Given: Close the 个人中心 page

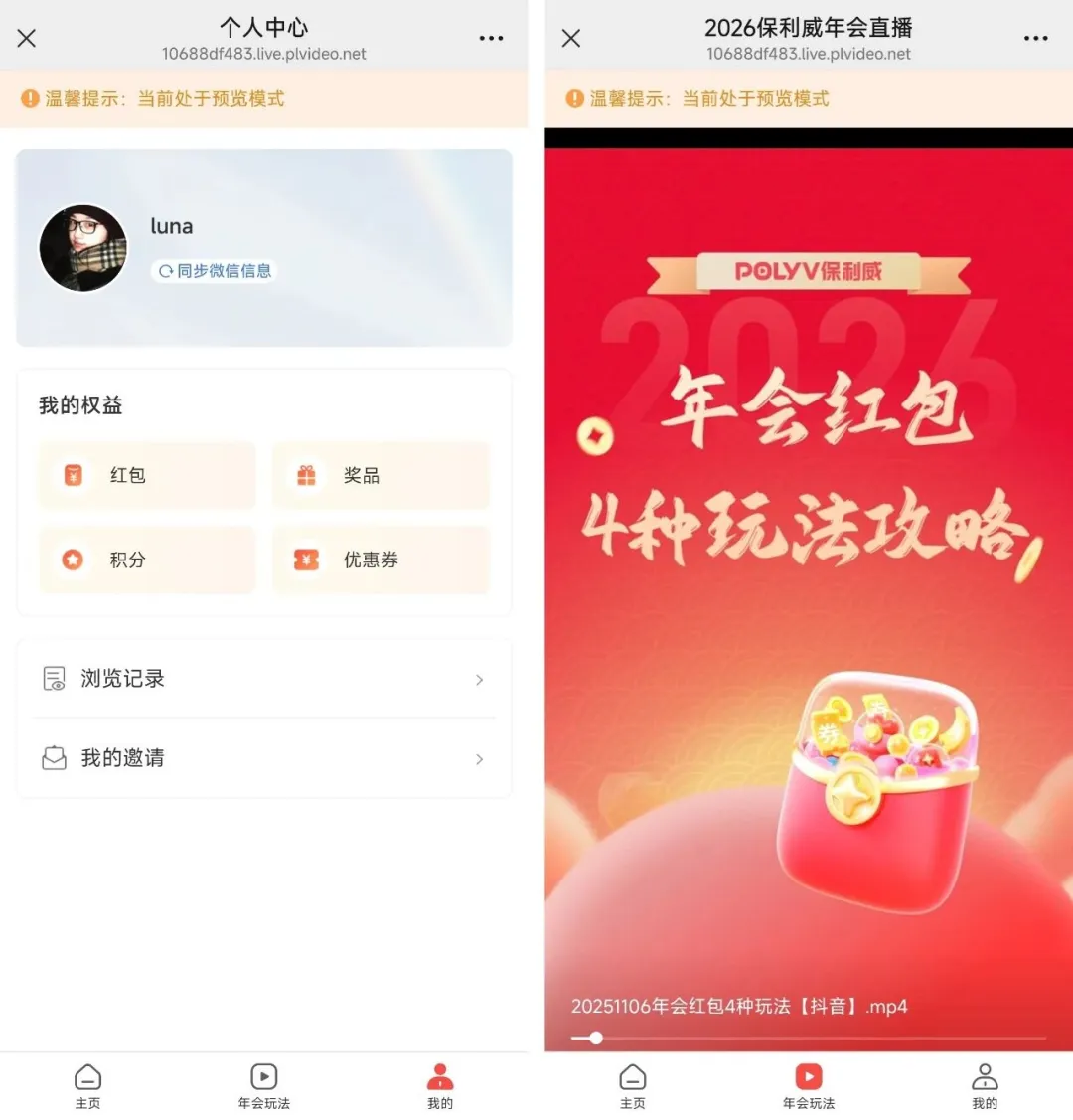Looking at the screenshot, I should pyautogui.click(x=27, y=38).
